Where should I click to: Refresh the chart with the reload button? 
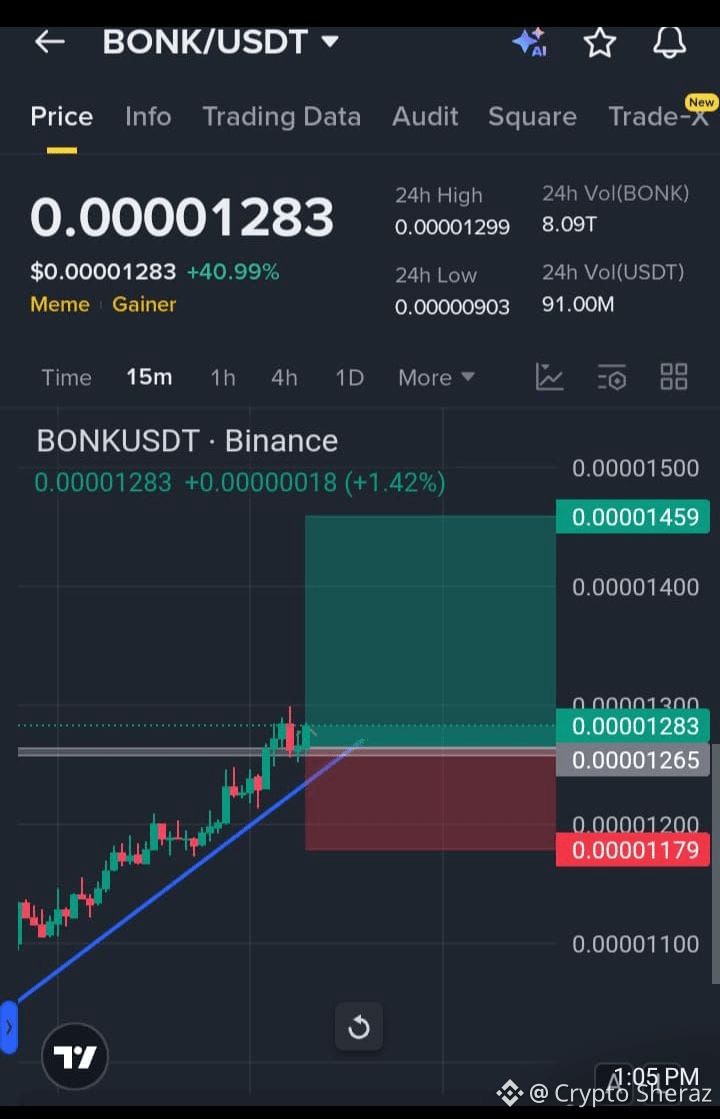(359, 1027)
